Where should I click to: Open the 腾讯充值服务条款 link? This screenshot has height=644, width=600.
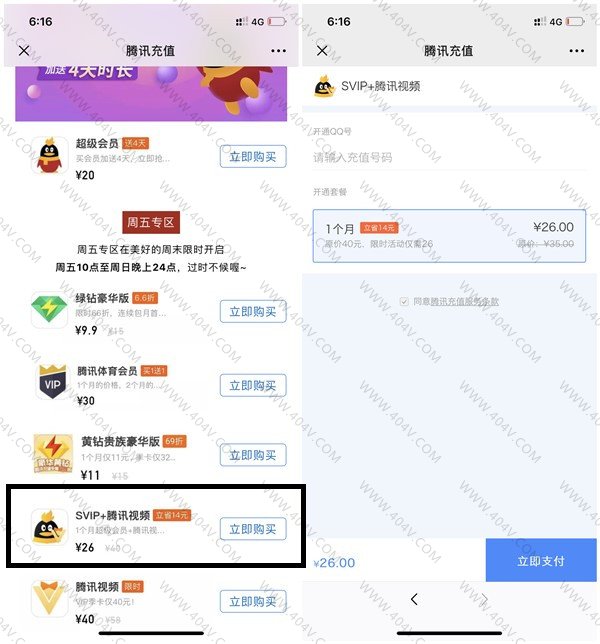coord(465,301)
